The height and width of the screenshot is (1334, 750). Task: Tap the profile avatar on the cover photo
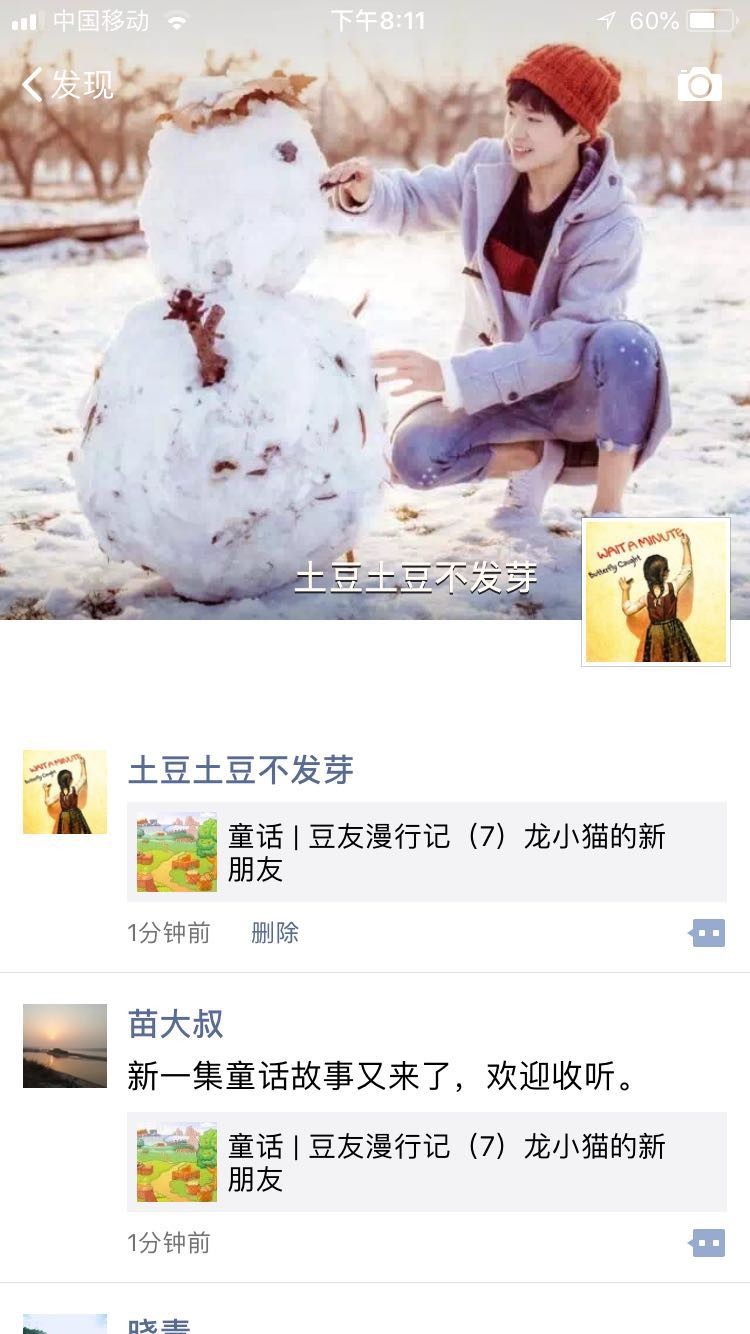coord(656,592)
